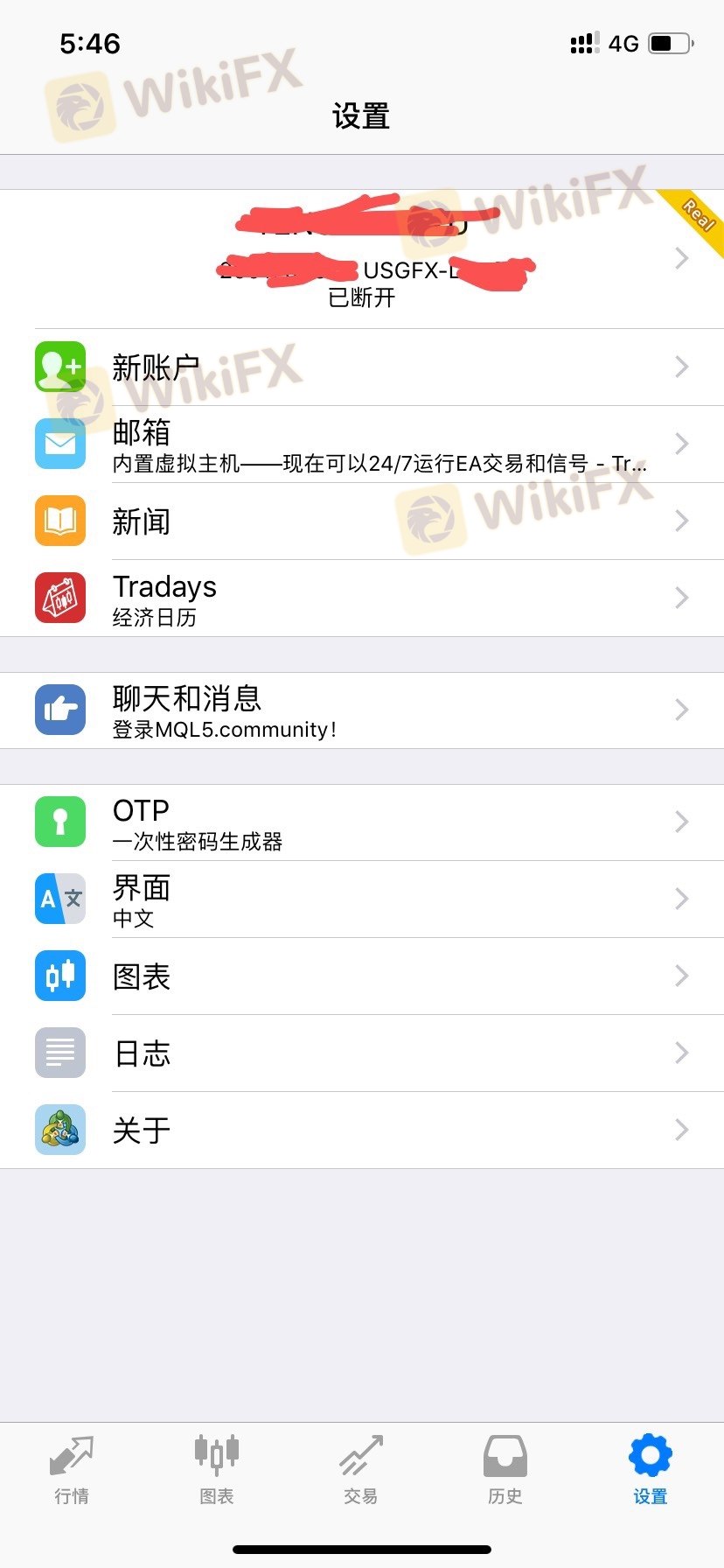This screenshot has width=724, height=1568.
Task: Open the 邮箱 mailbox row
Action: tap(362, 444)
